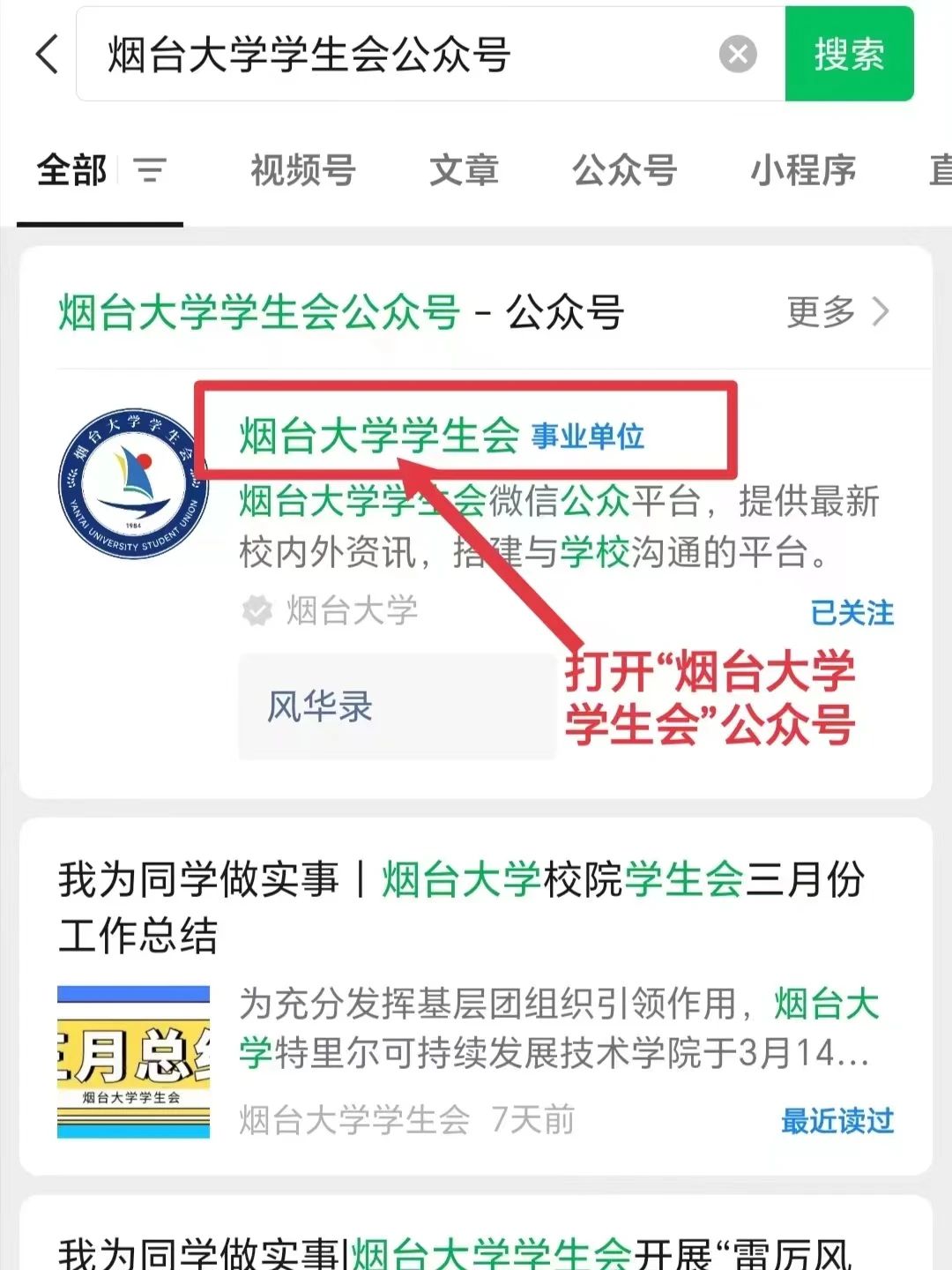Switch to the 文章 tab
Viewport: 952px width, 1270px height.
(x=464, y=170)
